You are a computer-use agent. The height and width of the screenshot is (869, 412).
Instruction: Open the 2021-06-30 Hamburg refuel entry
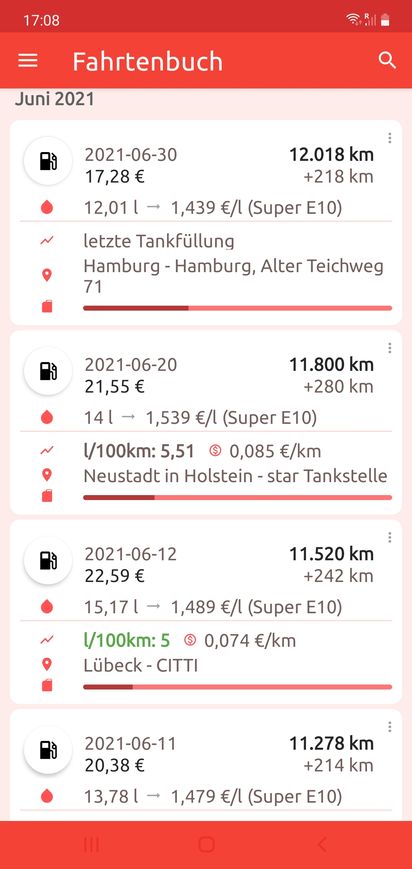tap(206, 222)
